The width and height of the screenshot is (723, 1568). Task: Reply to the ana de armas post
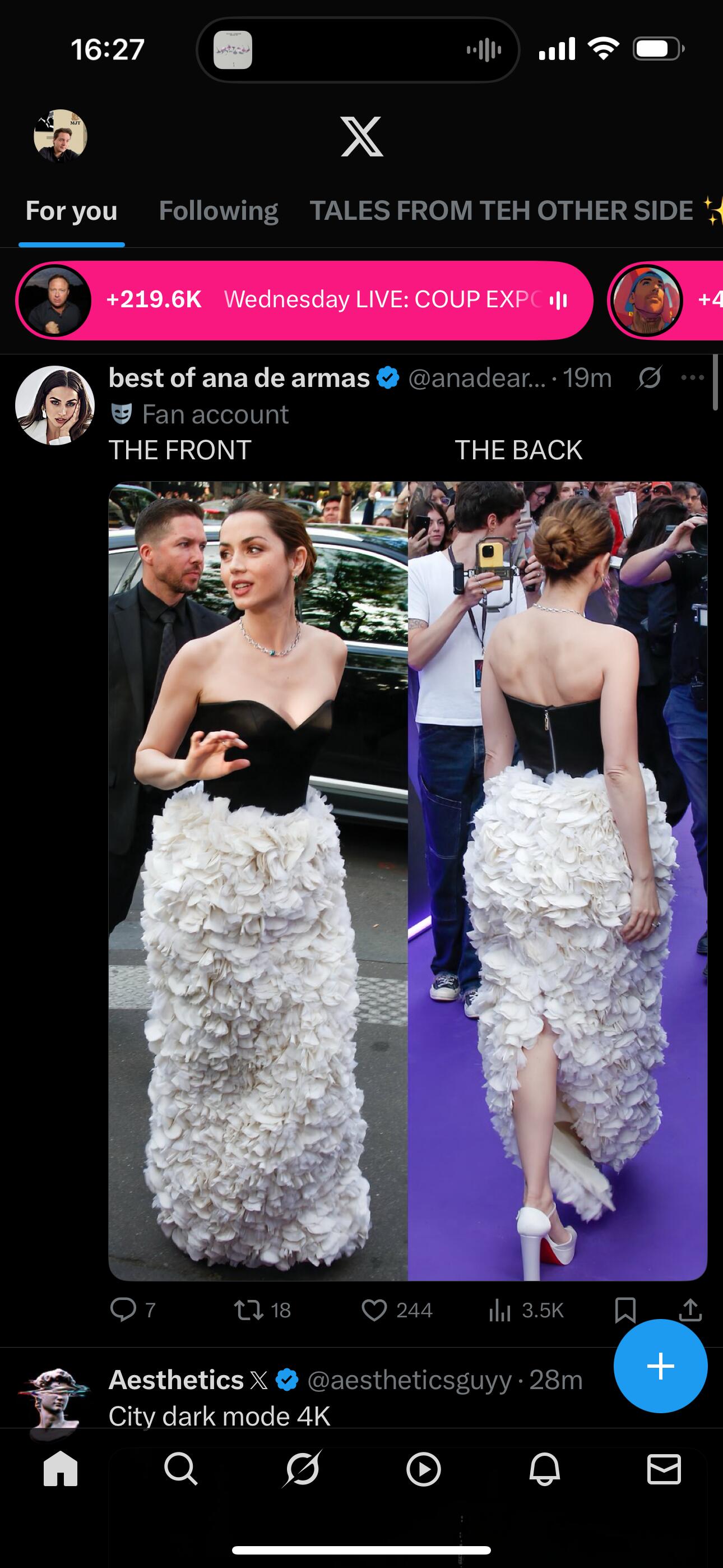(x=123, y=1310)
